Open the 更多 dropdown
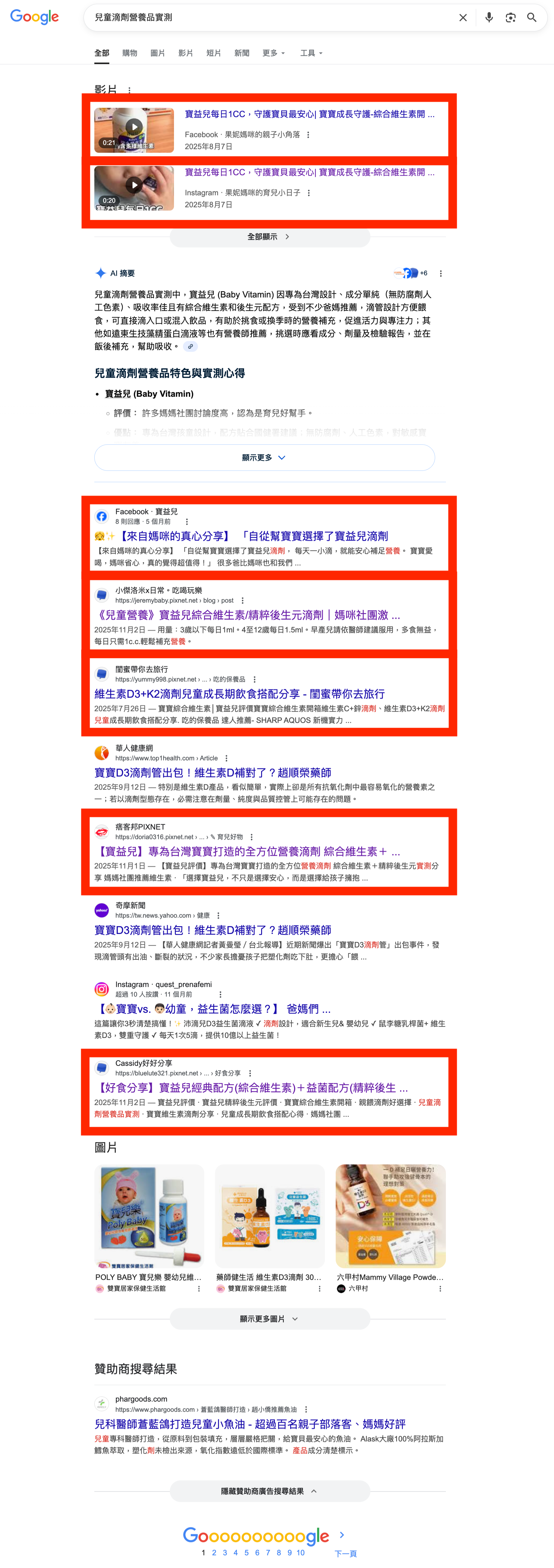The image size is (554, 1568). (x=273, y=53)
